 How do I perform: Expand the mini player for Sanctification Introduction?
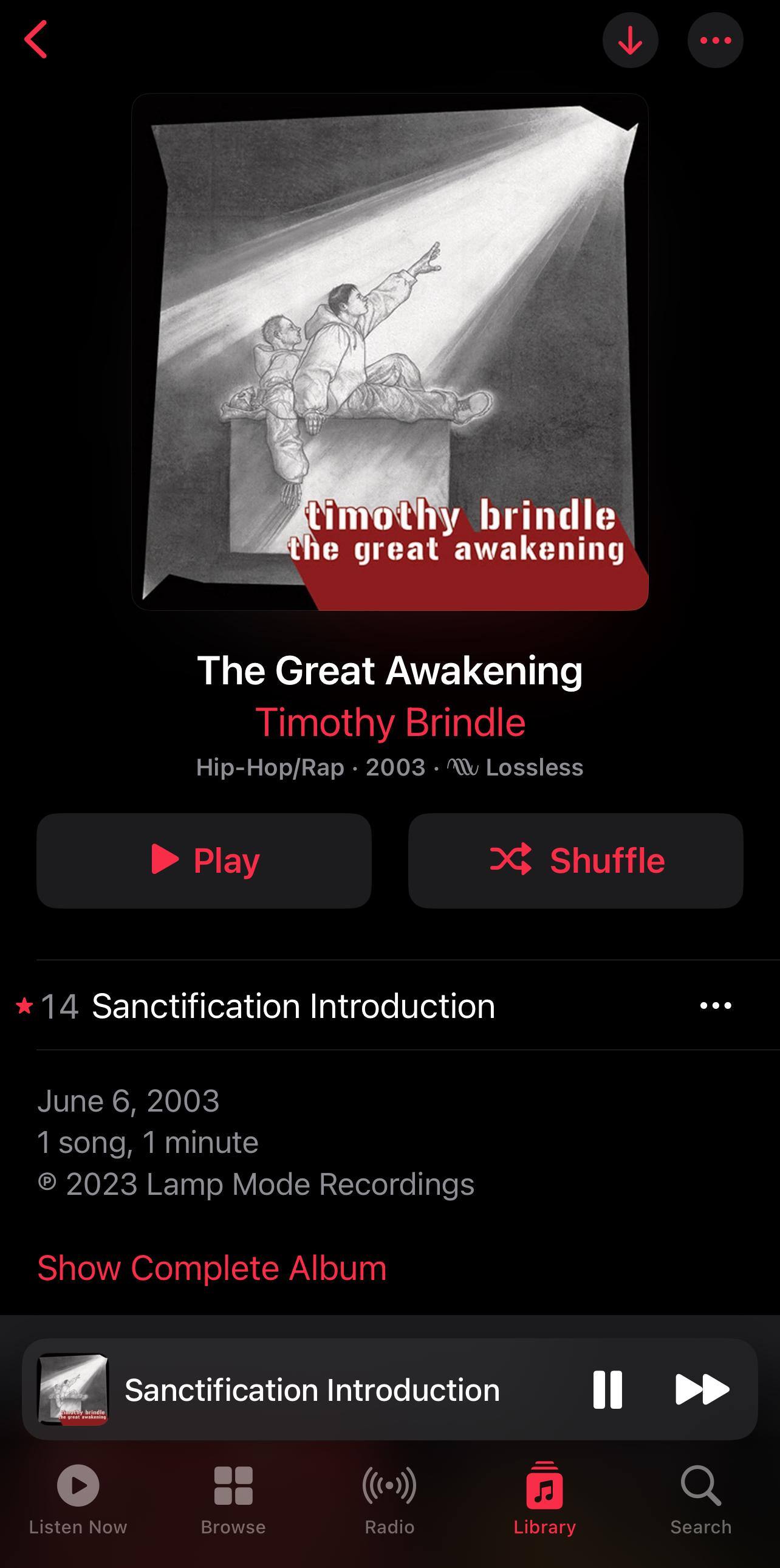tap(312, 1391)
